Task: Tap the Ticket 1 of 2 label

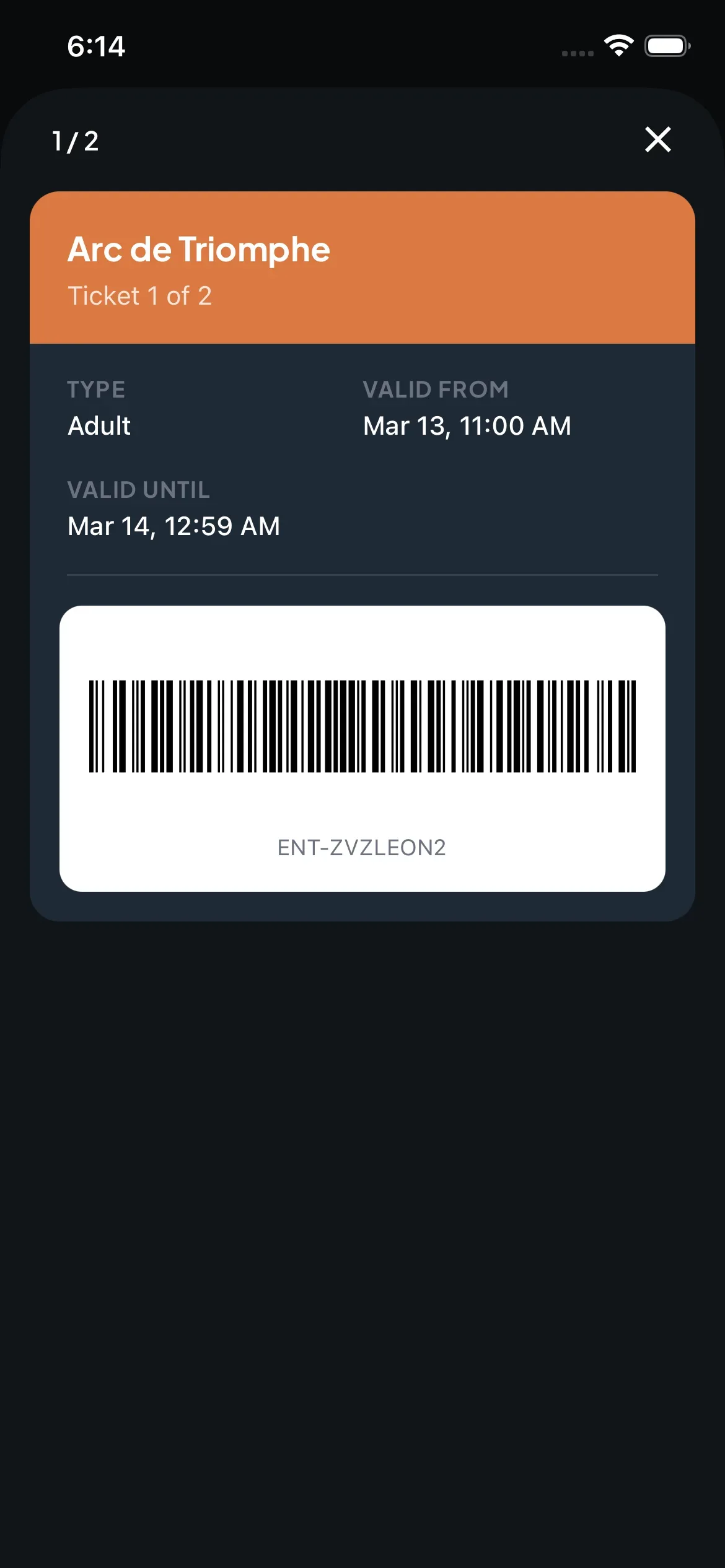Action: coord(139,296)
